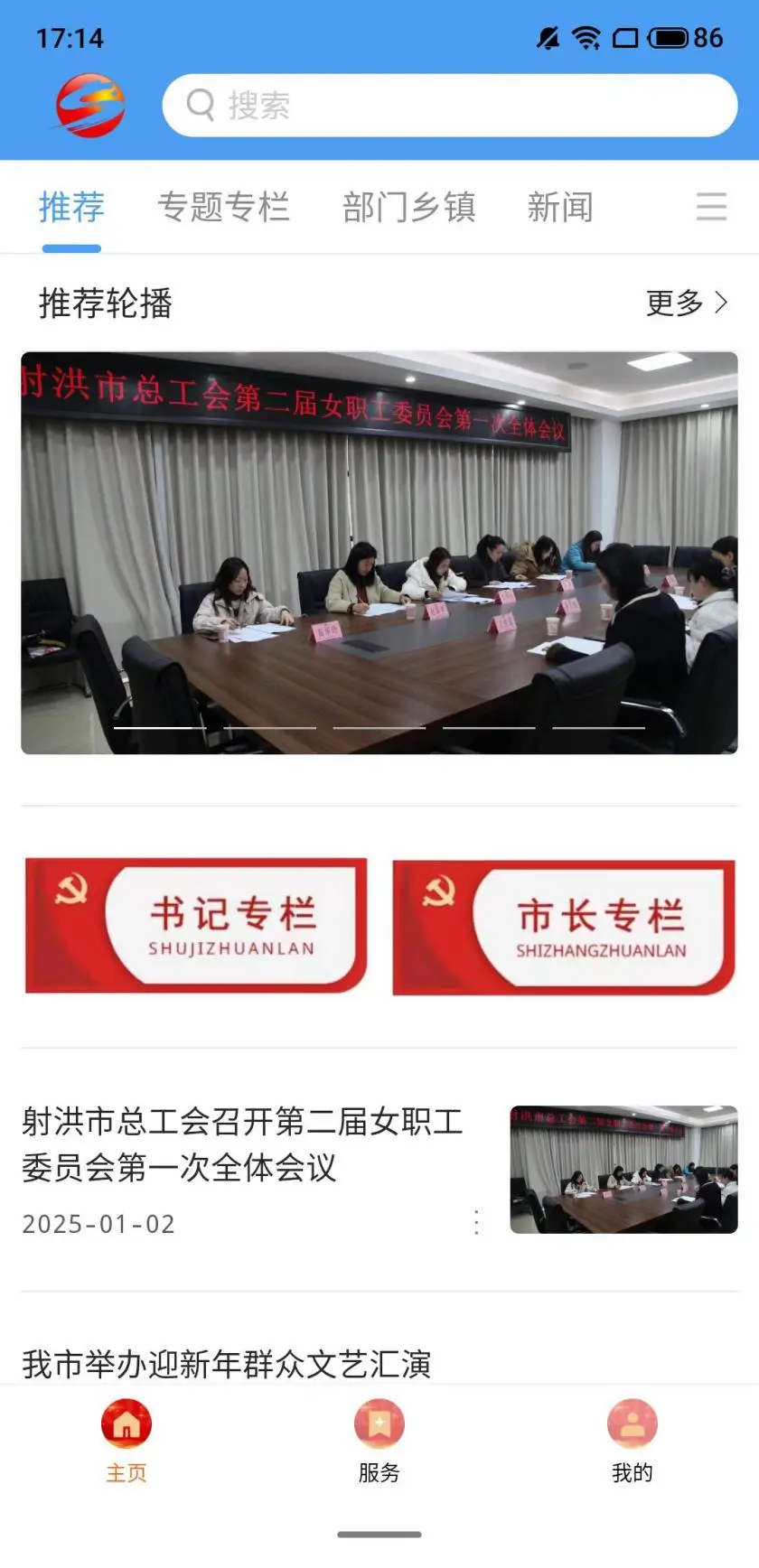Image resolution: width=759 pixels, height=1568 pixels.
Task: Open article 射洪市总工会召开第二届女职工委员会第一次全体会议
Action: 242,1144
